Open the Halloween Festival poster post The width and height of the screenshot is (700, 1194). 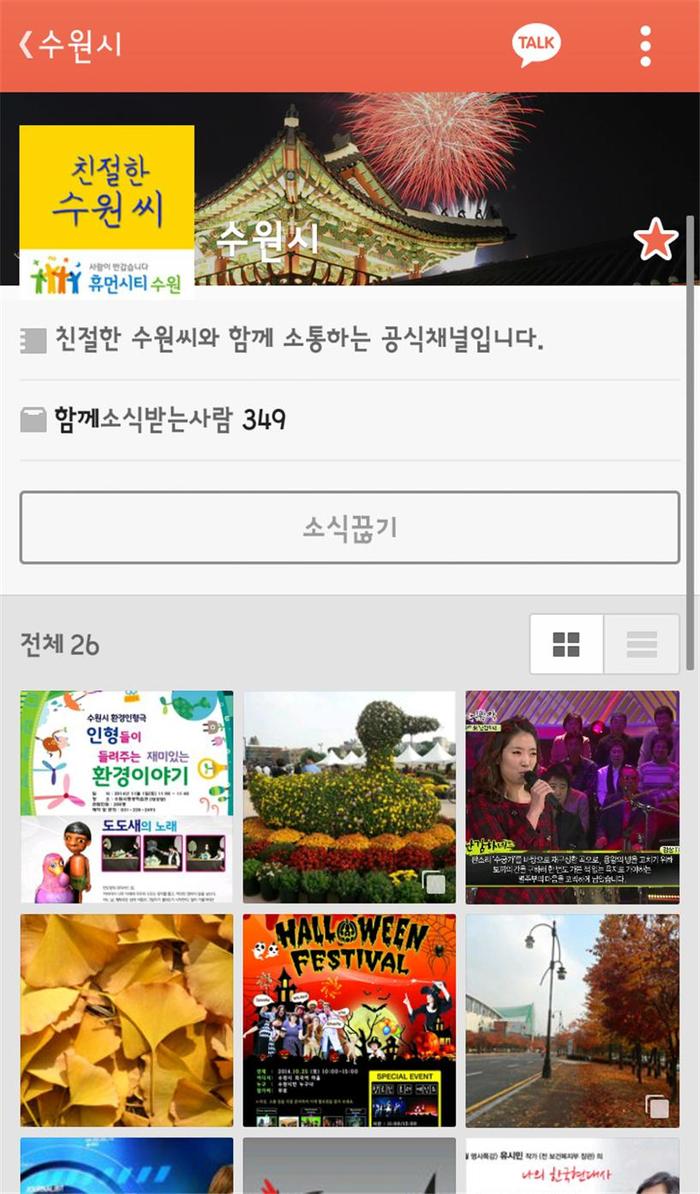coord(349,1020)
